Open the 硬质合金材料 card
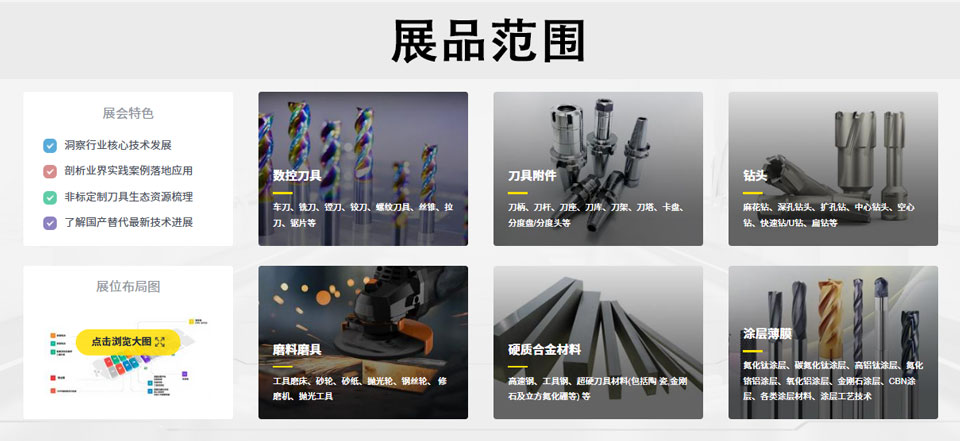The height and width of the screenshot is (441, 960). pos(598,342)
